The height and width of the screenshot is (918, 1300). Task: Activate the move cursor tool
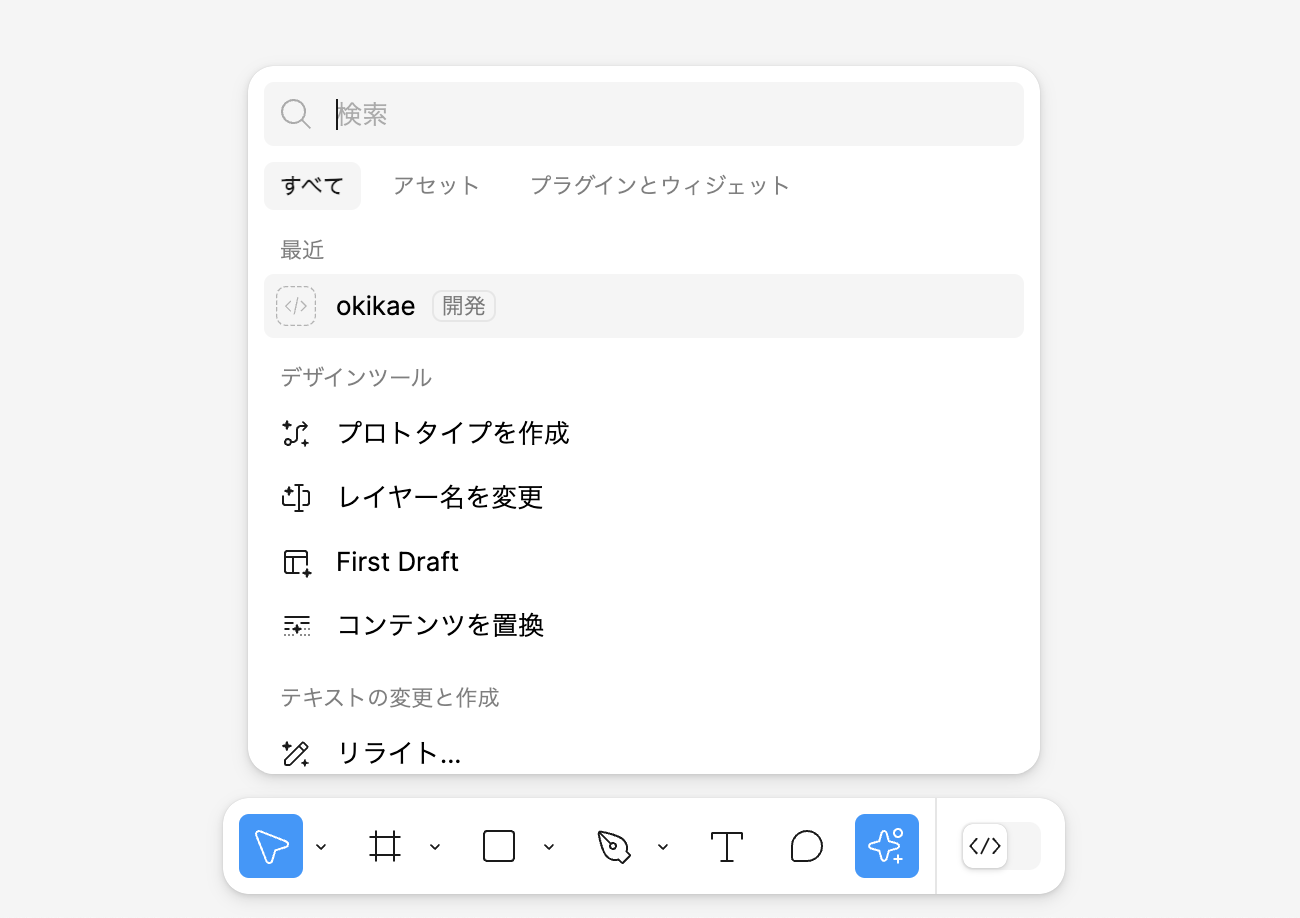(271, 846)
